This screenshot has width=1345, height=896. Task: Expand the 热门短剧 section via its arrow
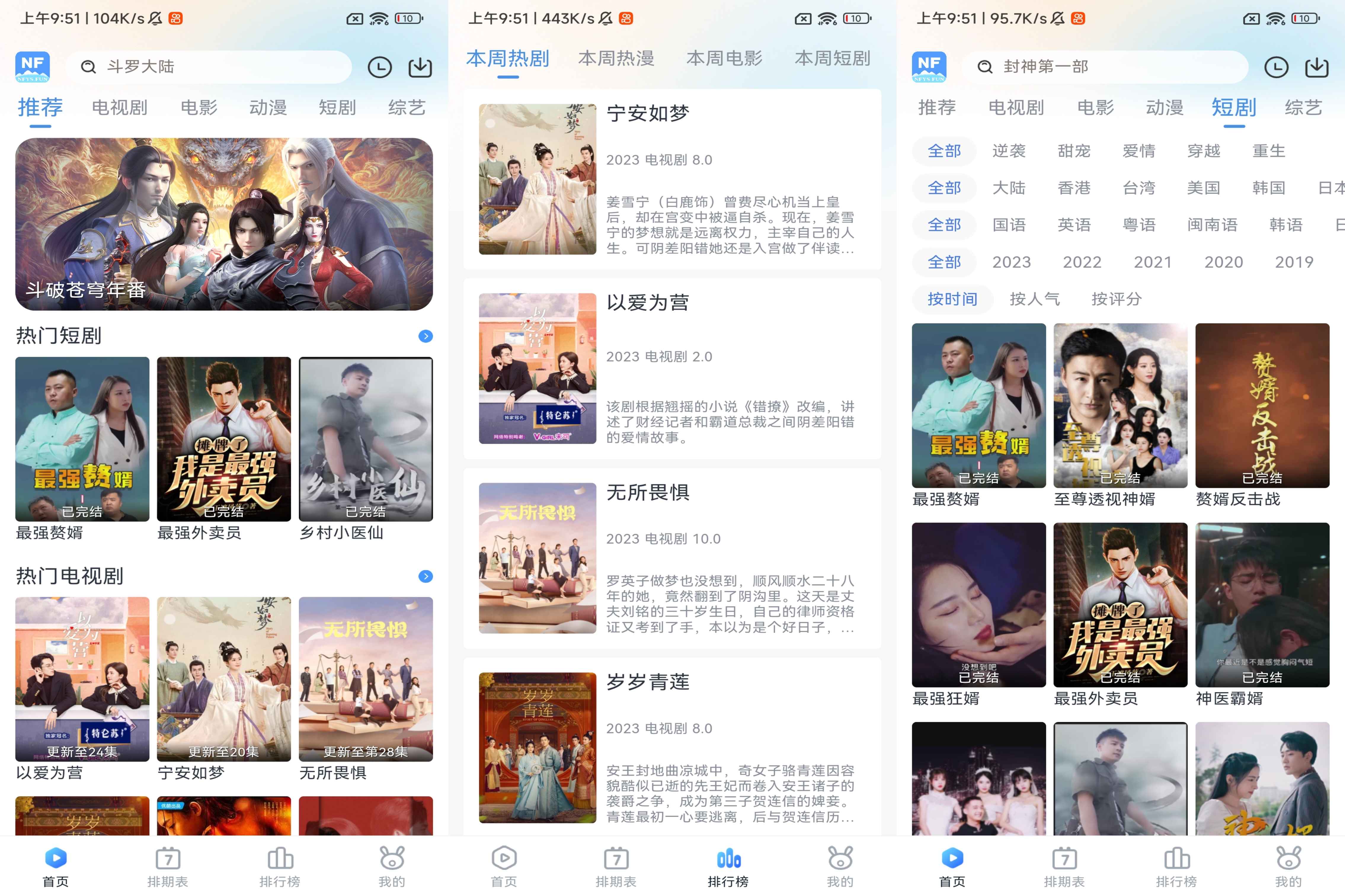point(425,336)
